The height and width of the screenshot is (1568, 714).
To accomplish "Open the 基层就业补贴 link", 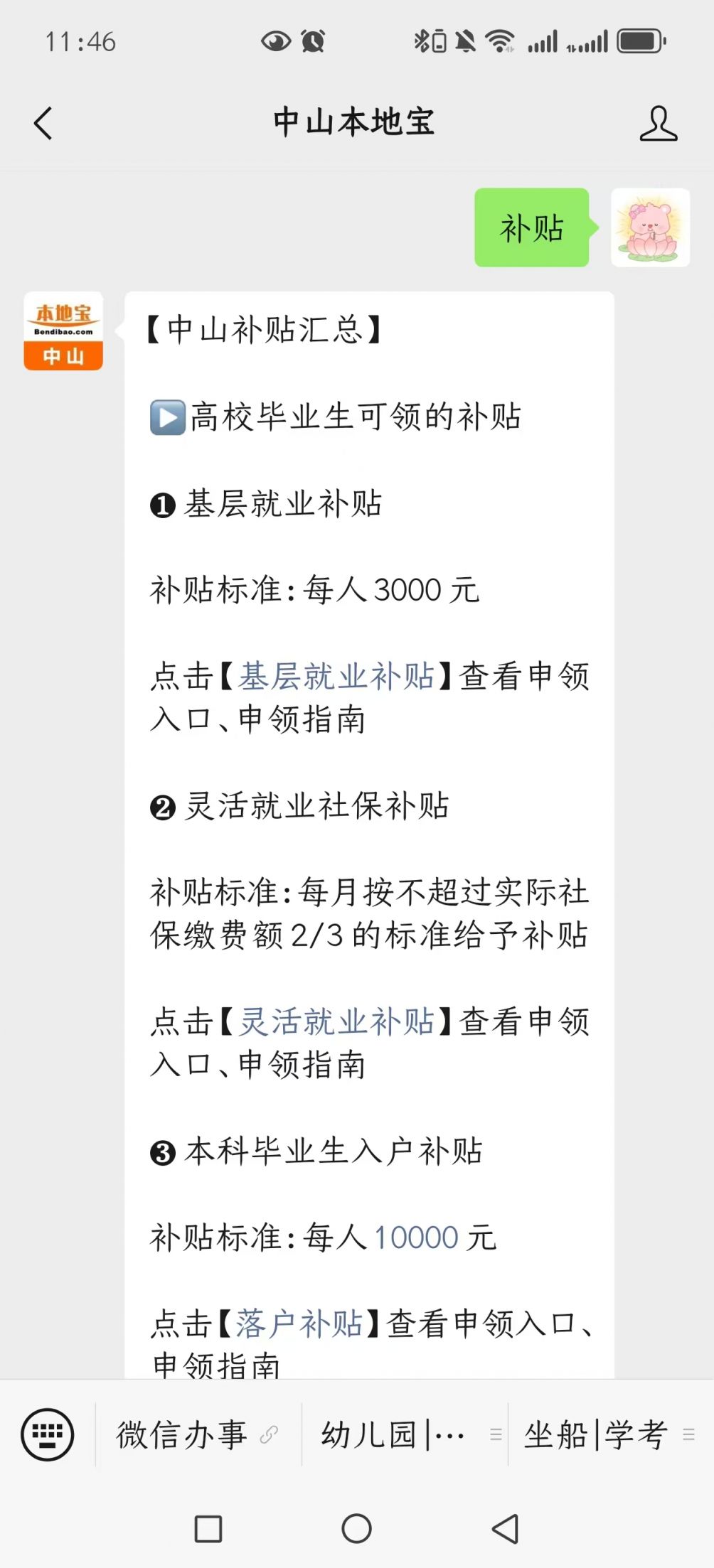I will [x=336, y=676].
